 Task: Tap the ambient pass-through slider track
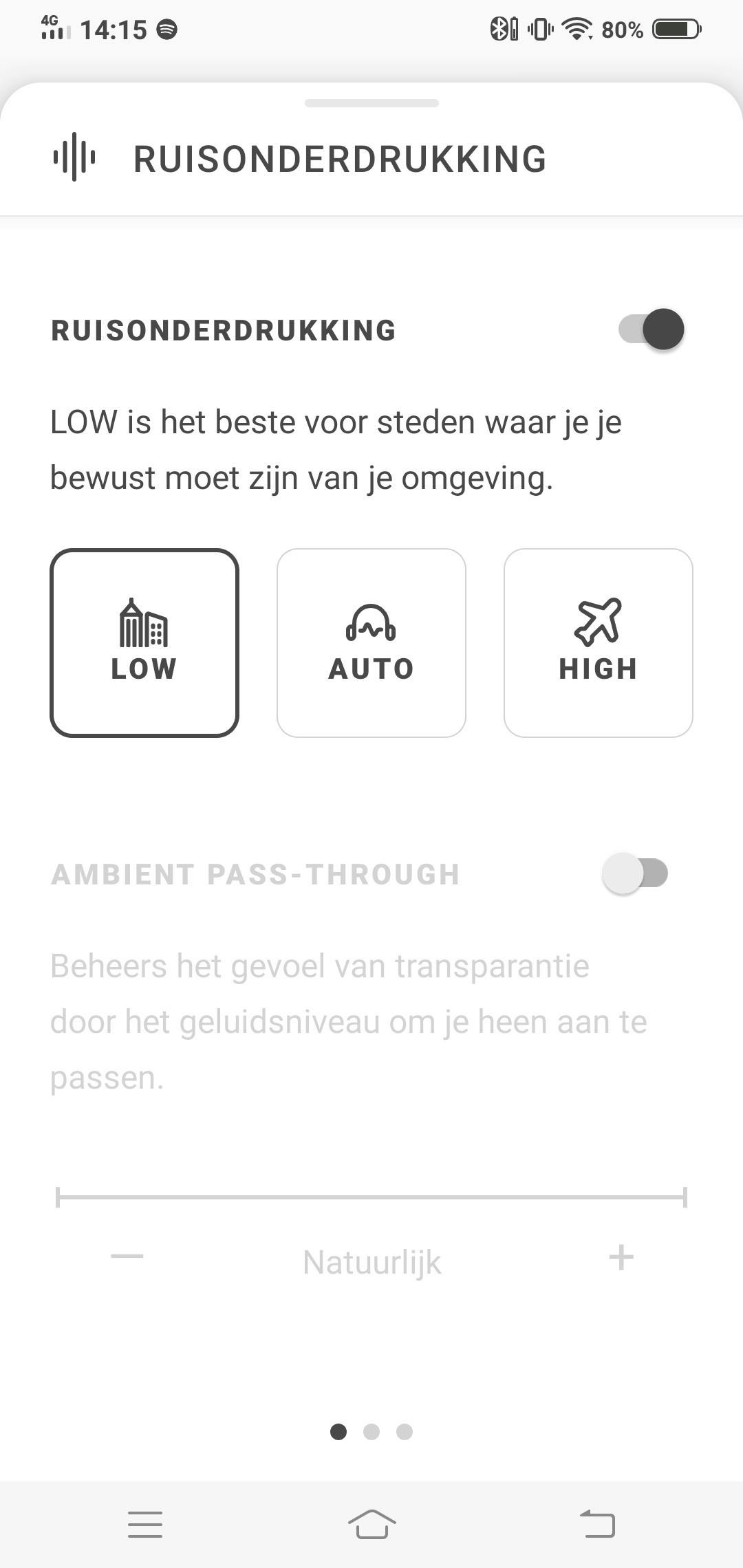pos(371,1197)
